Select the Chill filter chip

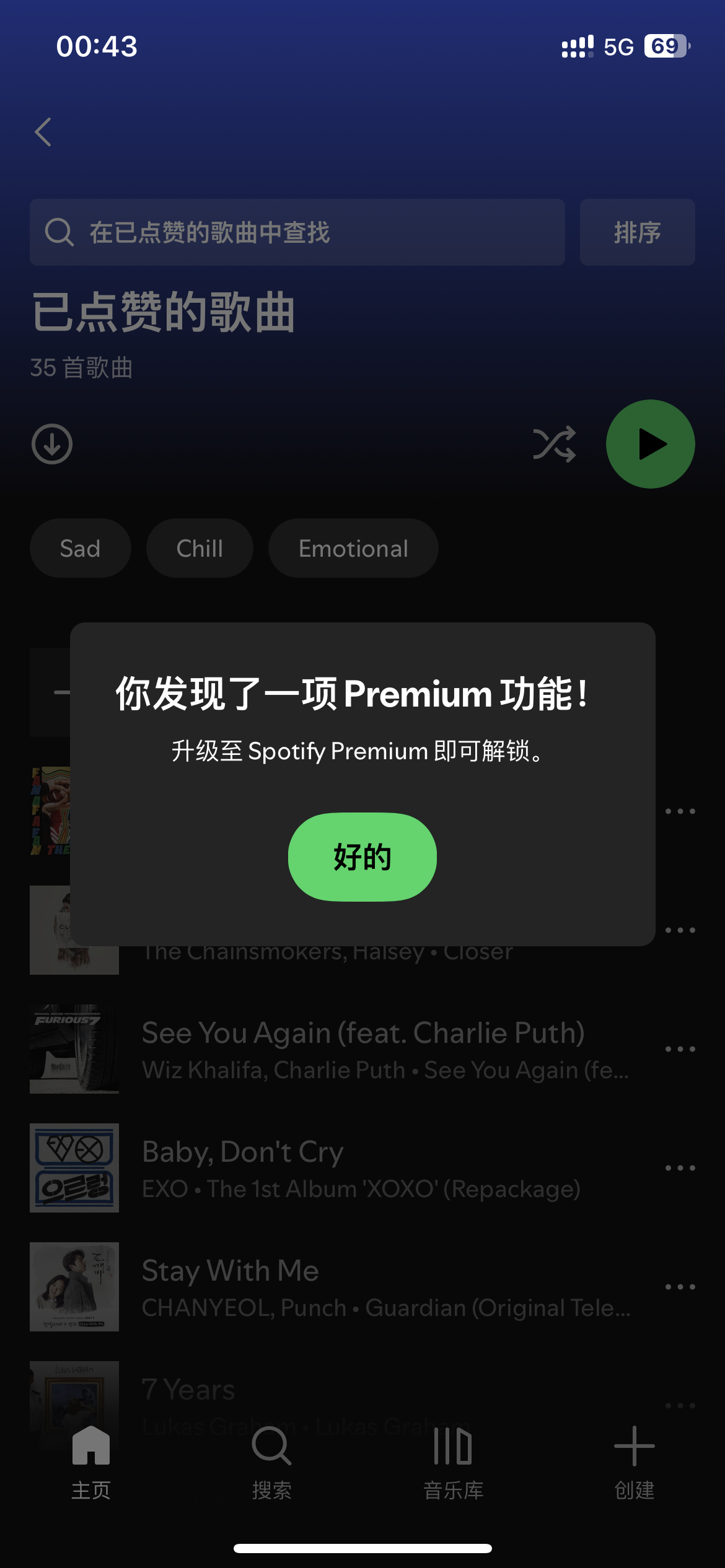point(199,547)
